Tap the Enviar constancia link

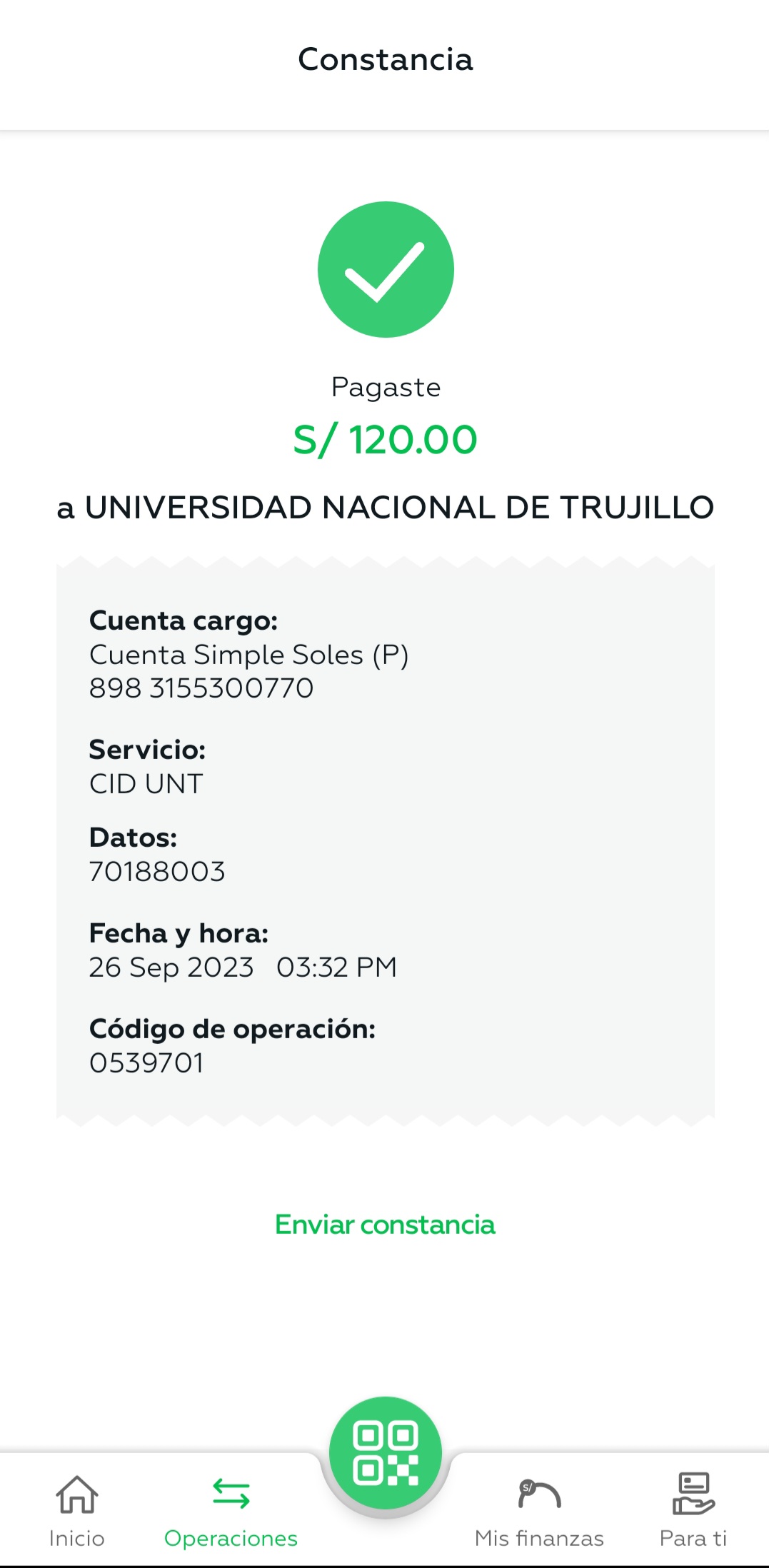[x=385, y=1225]
